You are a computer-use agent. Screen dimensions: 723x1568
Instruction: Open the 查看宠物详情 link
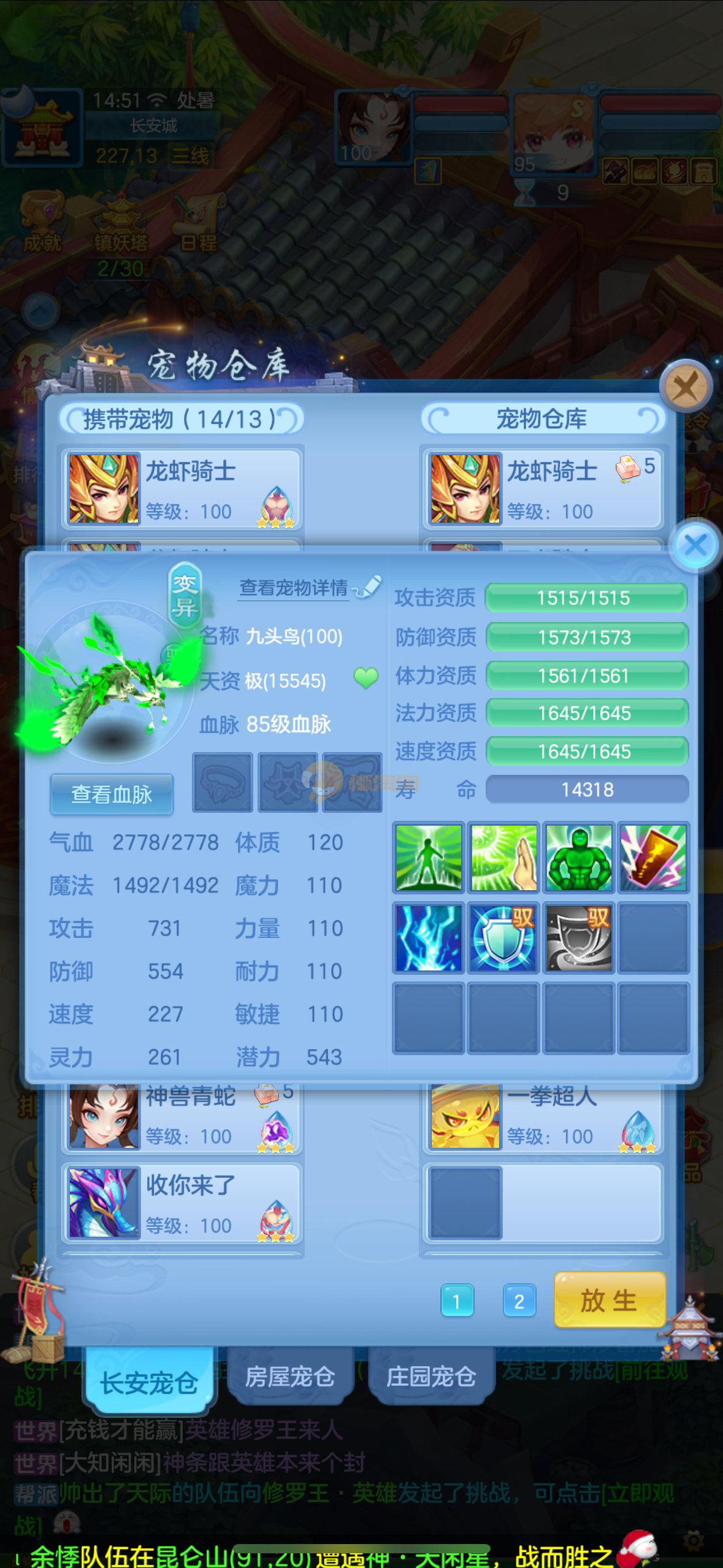294,588
